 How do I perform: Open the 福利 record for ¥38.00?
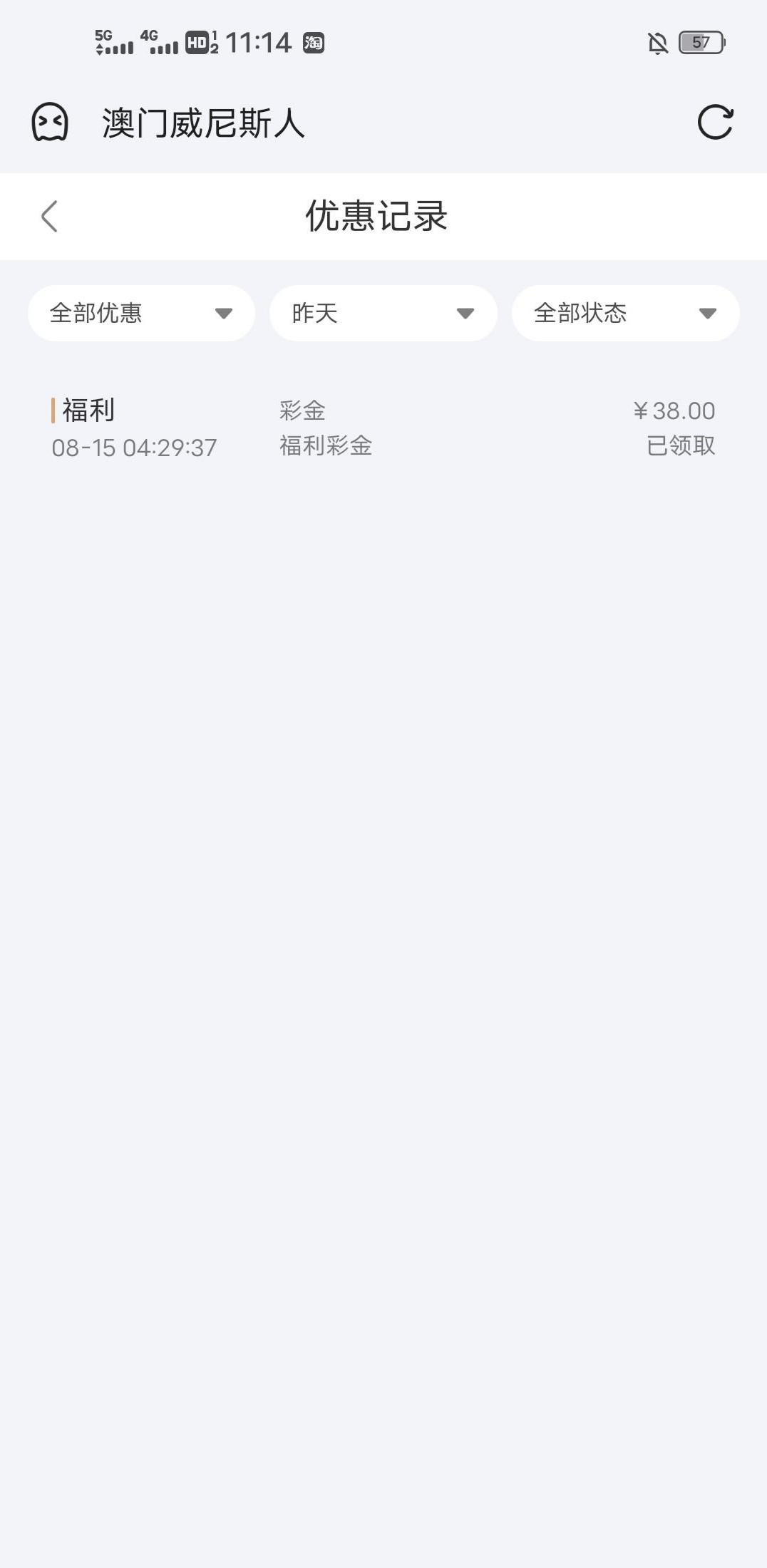tap(383, 428)
